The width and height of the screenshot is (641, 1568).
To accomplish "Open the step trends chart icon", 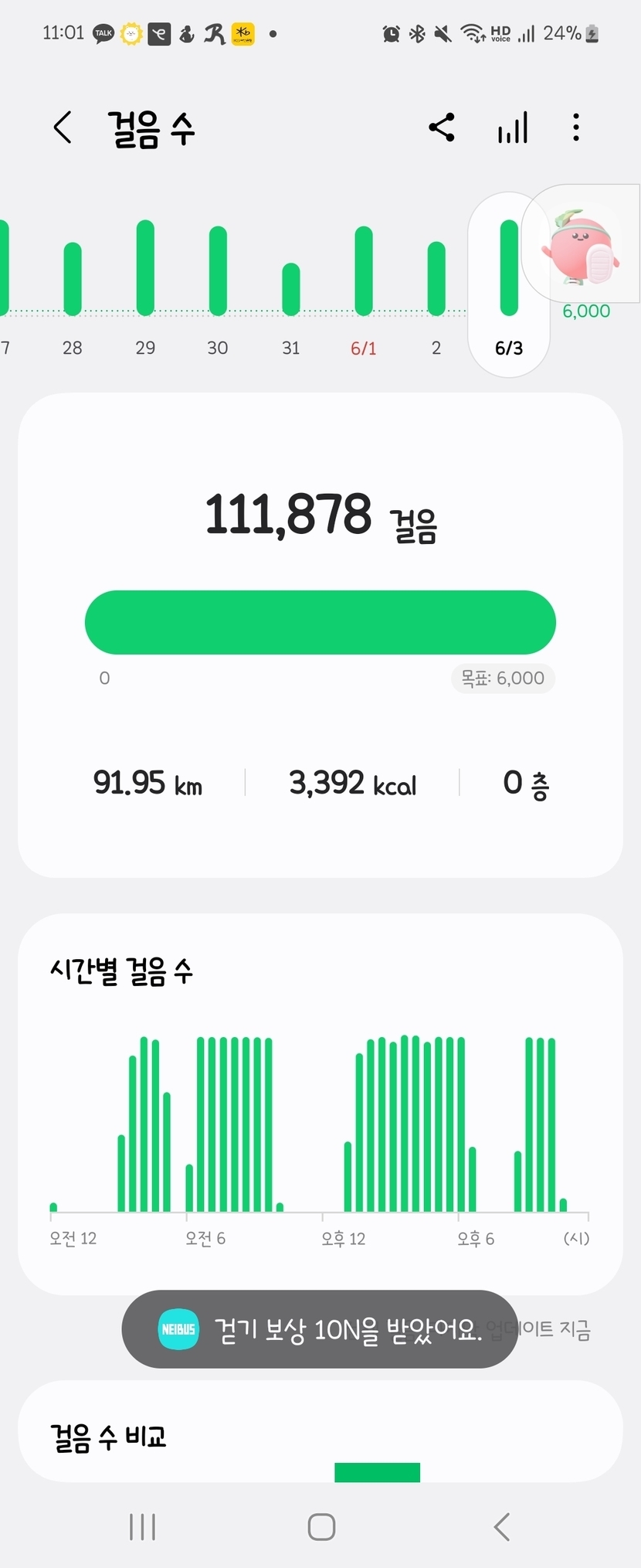I will pyautogui.click(x=513, y=128).
